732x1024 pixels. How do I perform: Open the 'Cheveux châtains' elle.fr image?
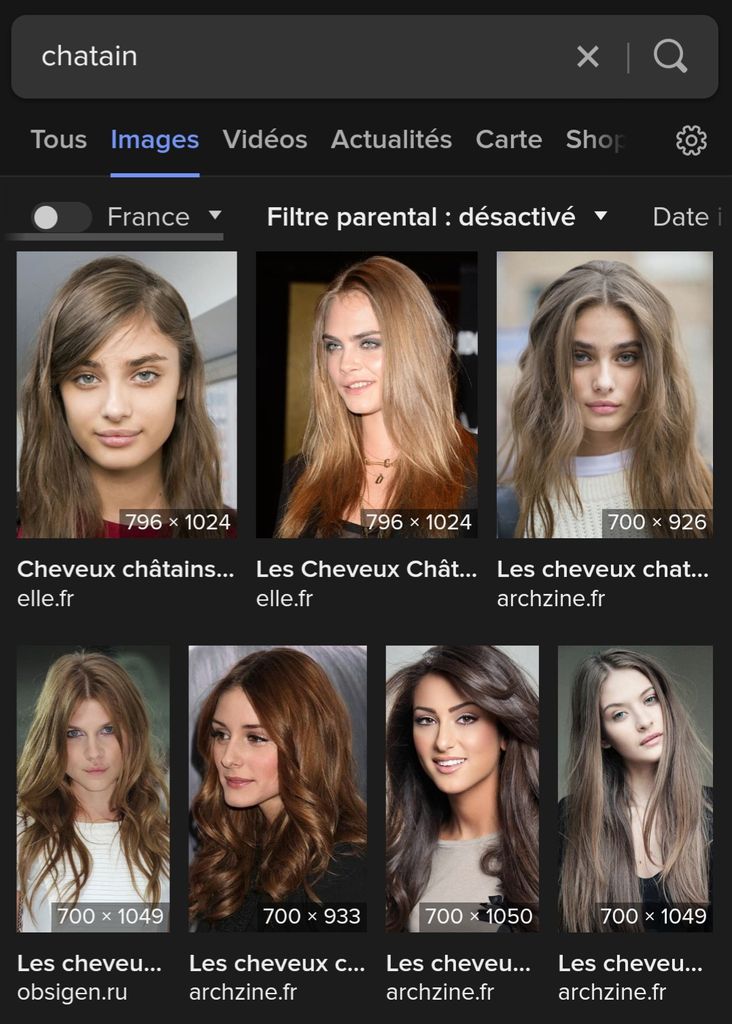(127, 395)
